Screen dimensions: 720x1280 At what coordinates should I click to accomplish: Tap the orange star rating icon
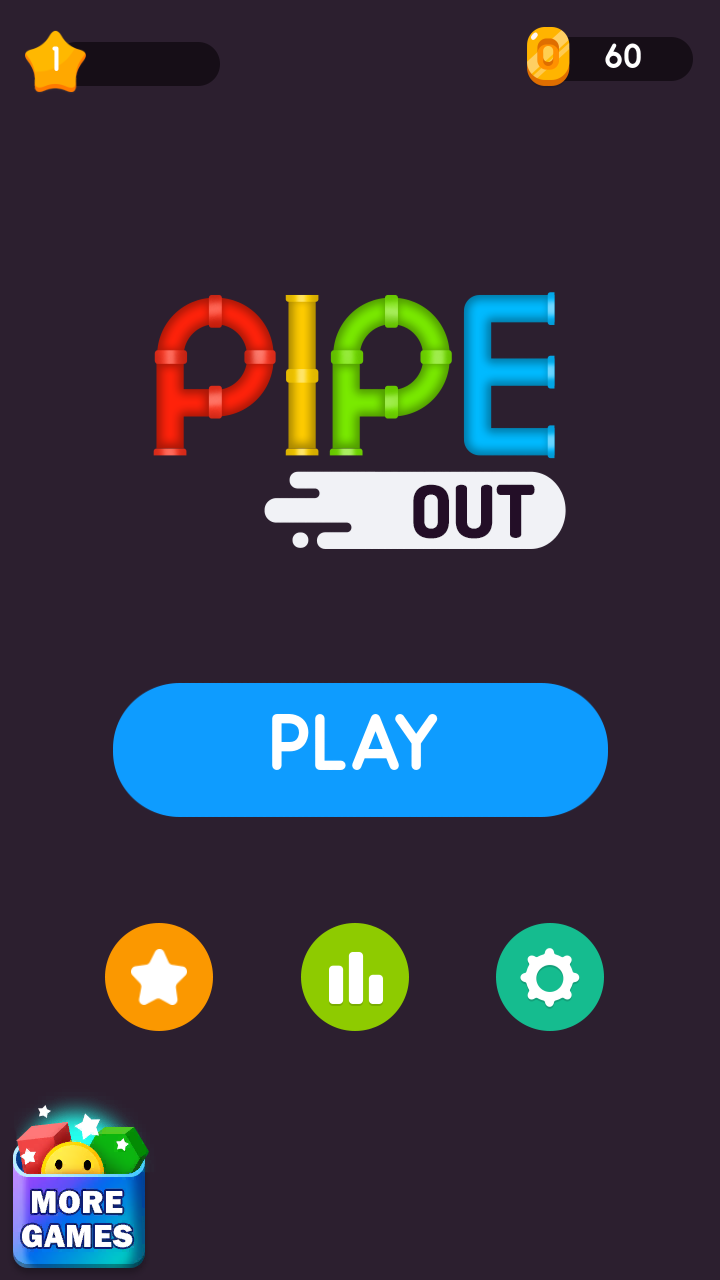(x=159, y=976)
